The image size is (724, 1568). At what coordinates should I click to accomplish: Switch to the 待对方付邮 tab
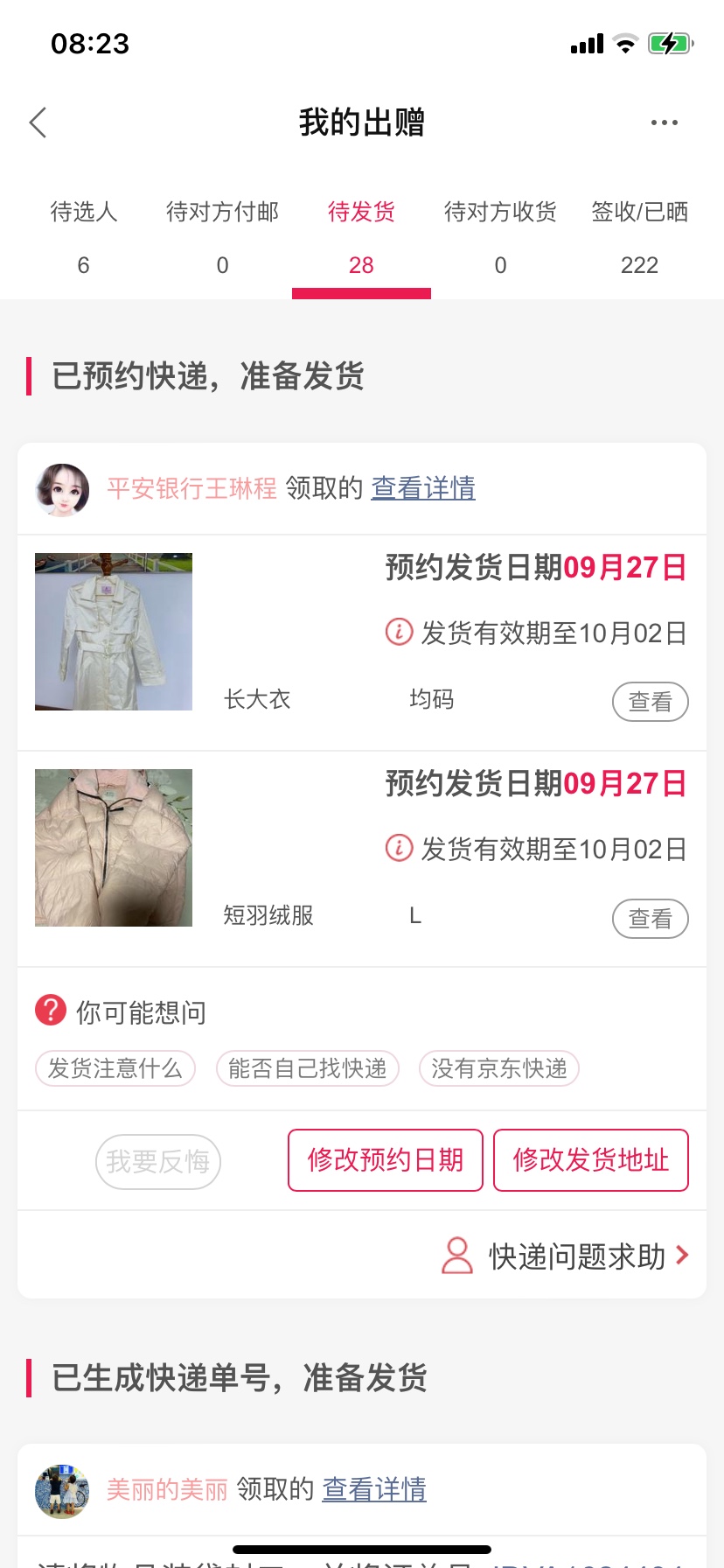pyautogui.click(x=222, y=237)
